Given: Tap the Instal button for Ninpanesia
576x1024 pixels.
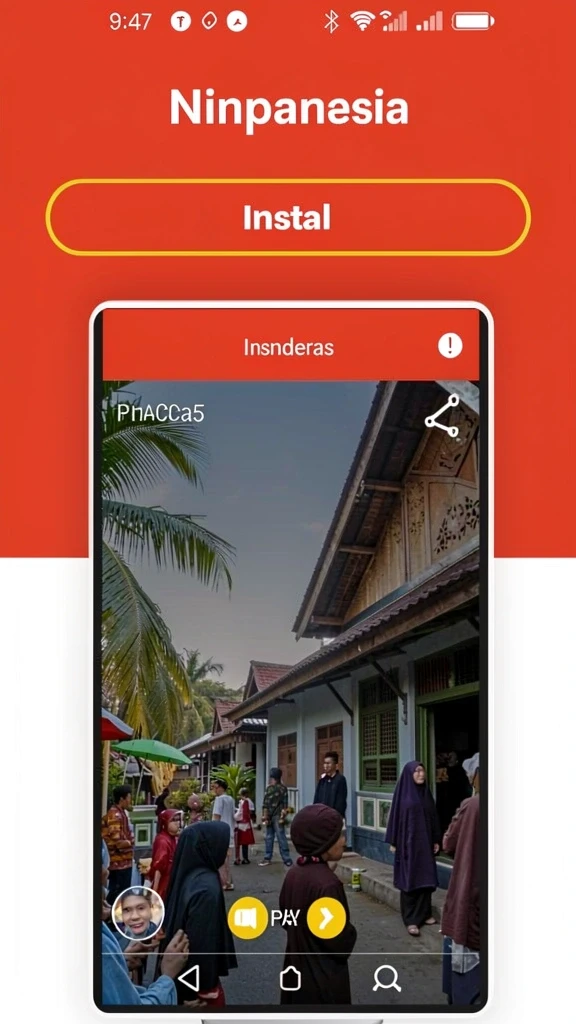Looking at the screenshot, I should (x=288, y=217).
